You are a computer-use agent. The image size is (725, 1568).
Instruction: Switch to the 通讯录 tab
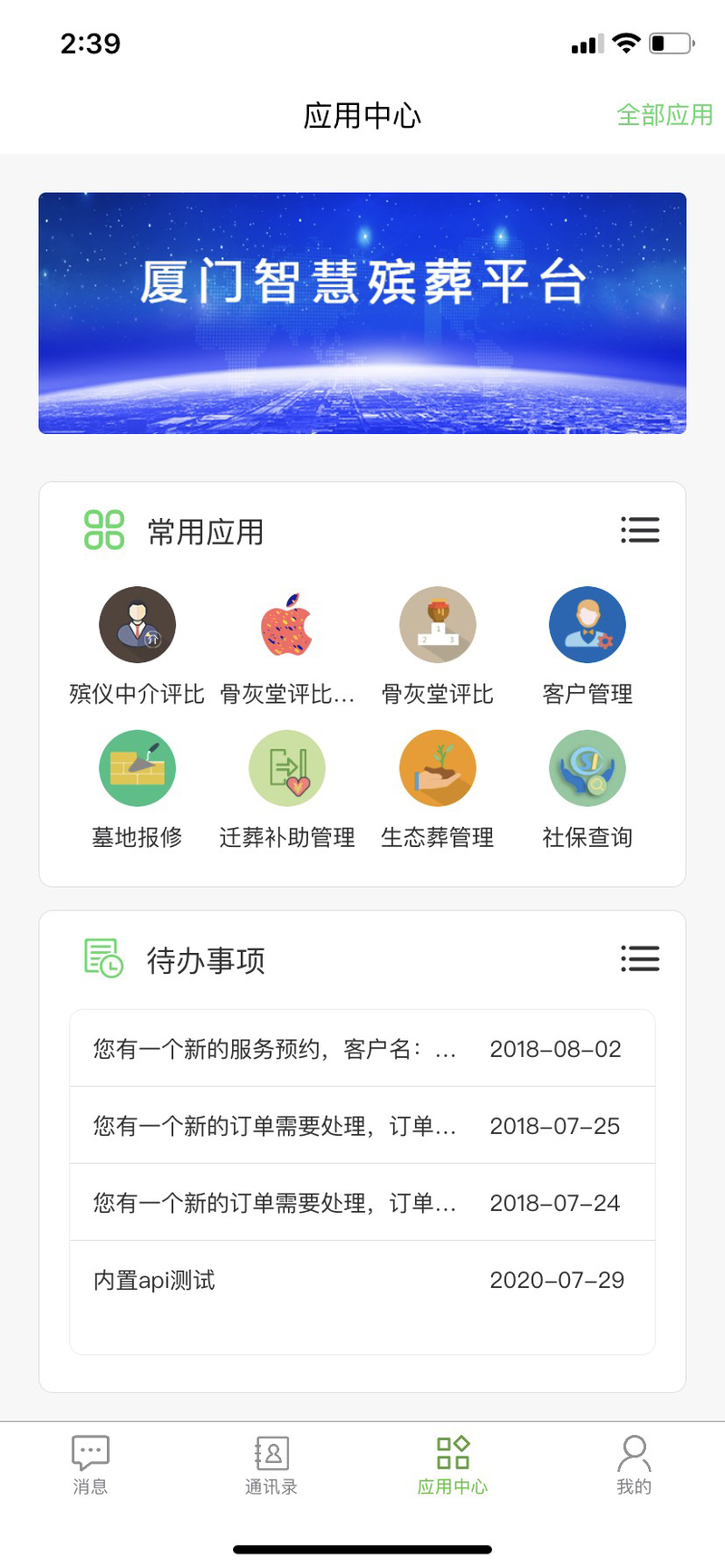point(271,1465)
